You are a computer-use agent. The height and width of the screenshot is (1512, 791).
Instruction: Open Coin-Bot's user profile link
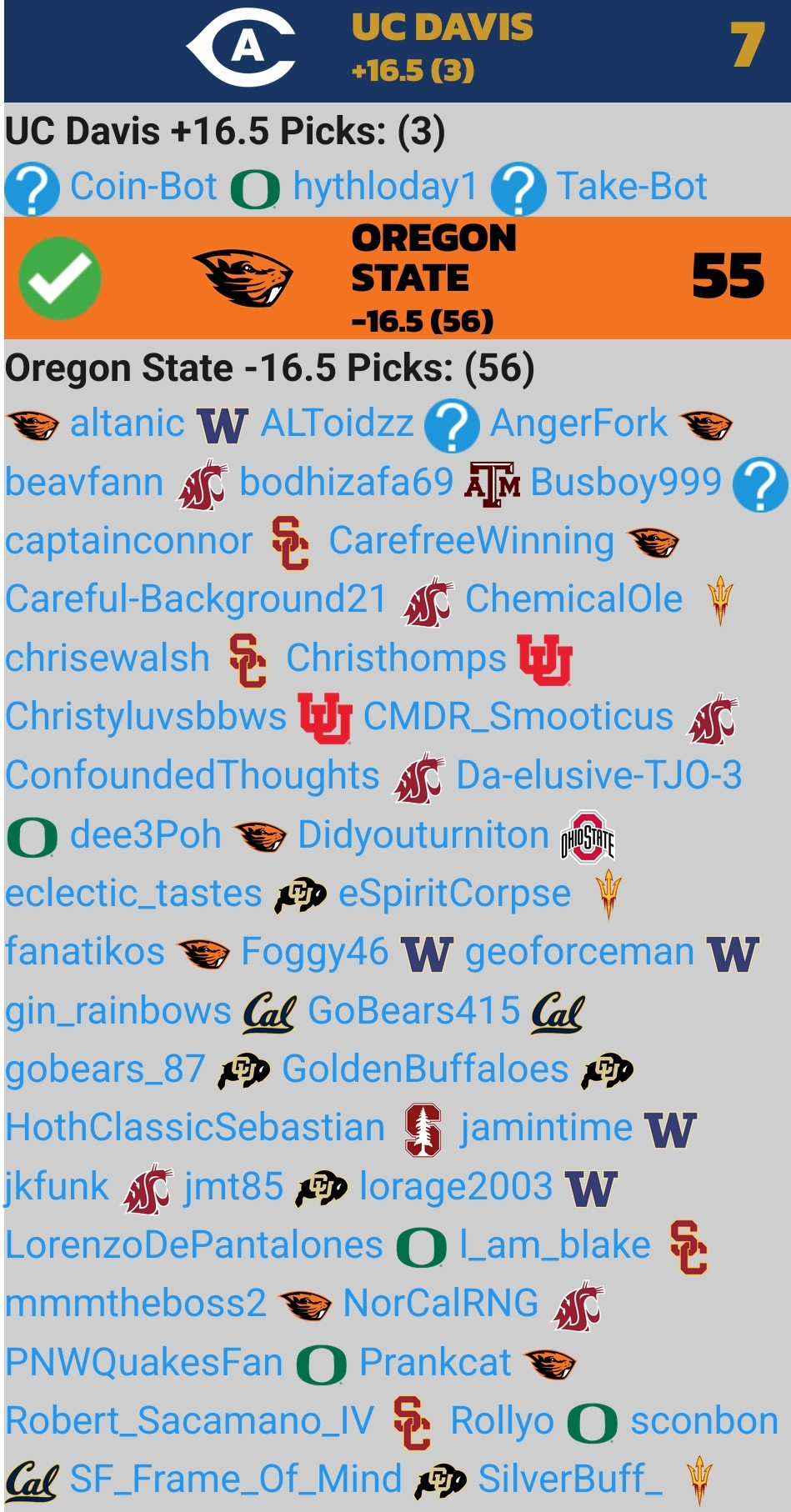(x=143, y=187)
